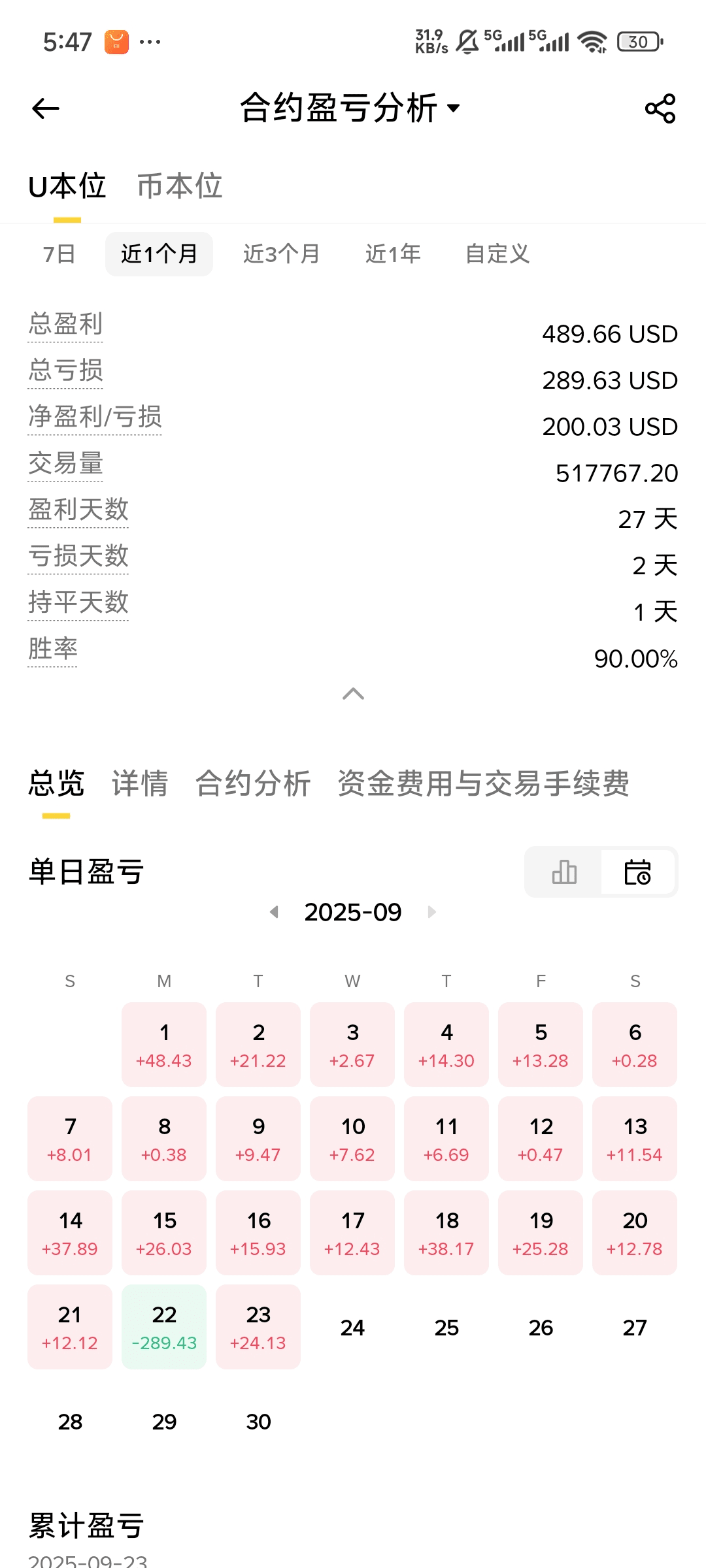The image size is (706, 1568).
Task: Open the 资金费用与交易手续费 tab
Action: click(x=483, y=783)
